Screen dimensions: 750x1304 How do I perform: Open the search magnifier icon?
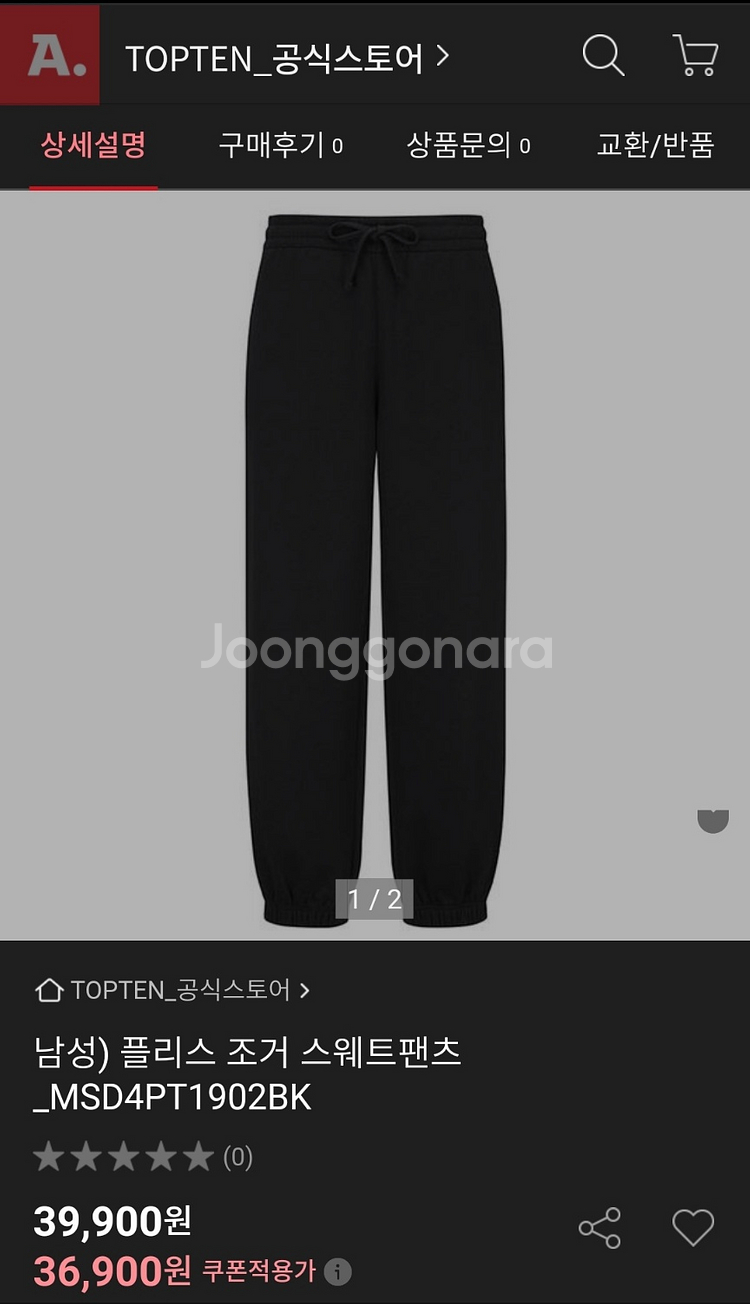pyautogui.click(x=604, y=56)
